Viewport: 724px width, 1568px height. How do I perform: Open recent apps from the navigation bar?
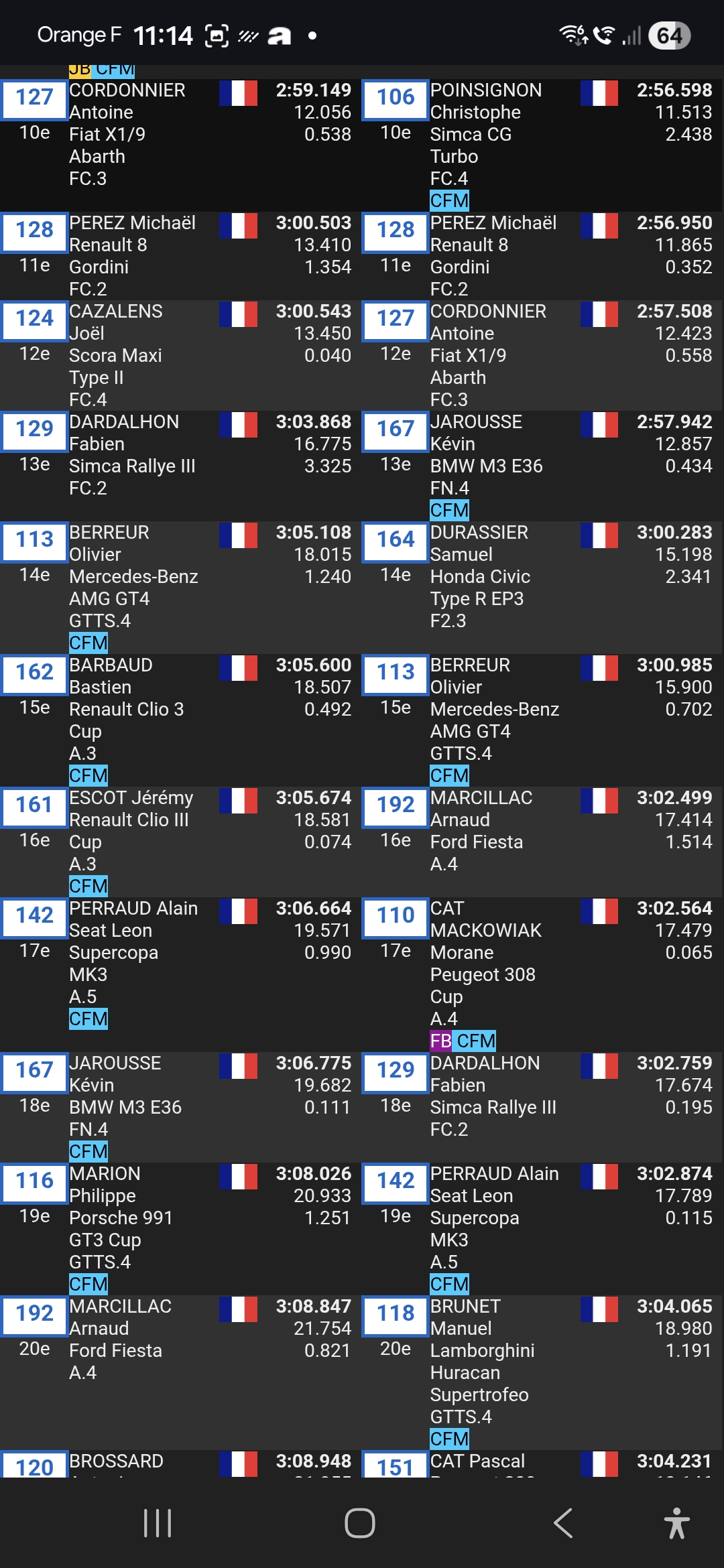click(x=158, y=1523)
